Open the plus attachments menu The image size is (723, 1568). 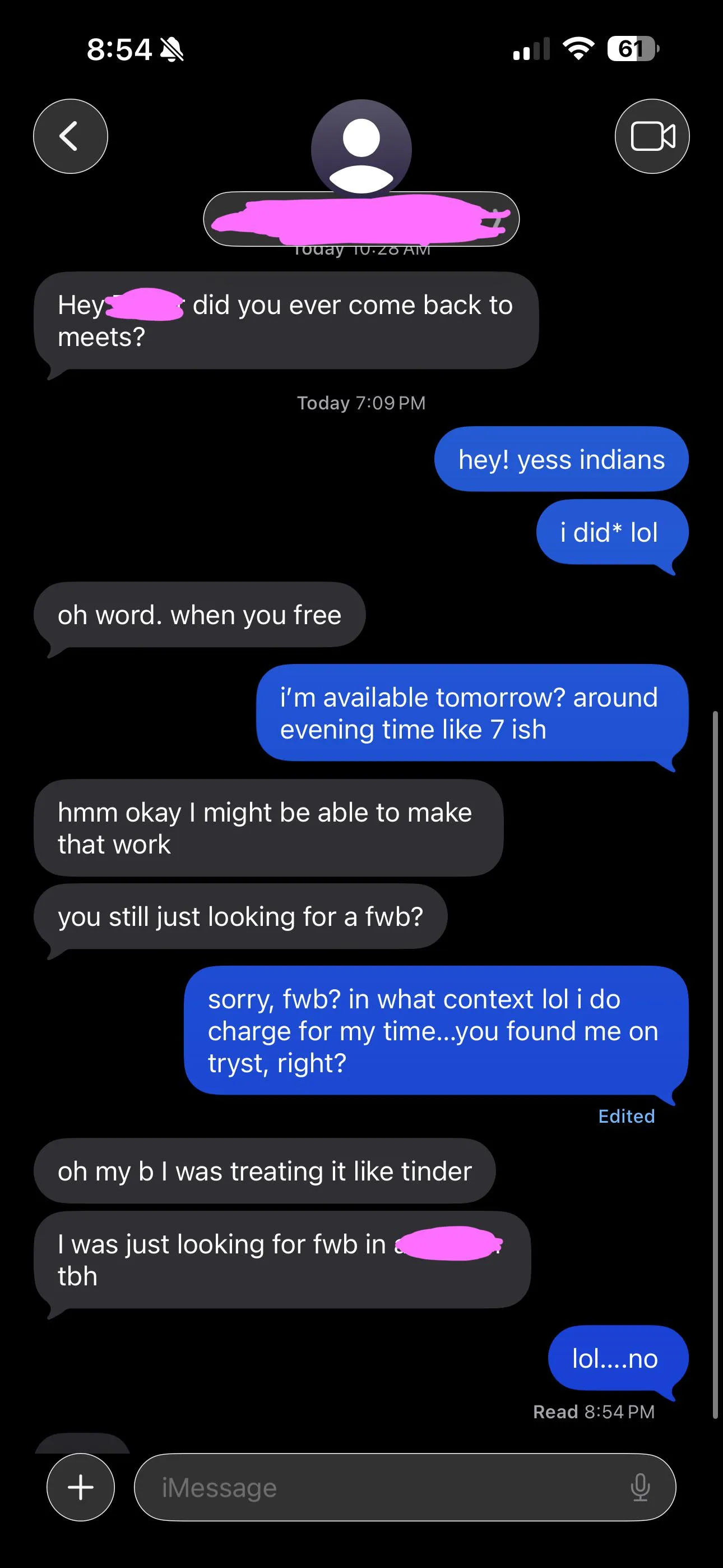tap(80, 1487)
